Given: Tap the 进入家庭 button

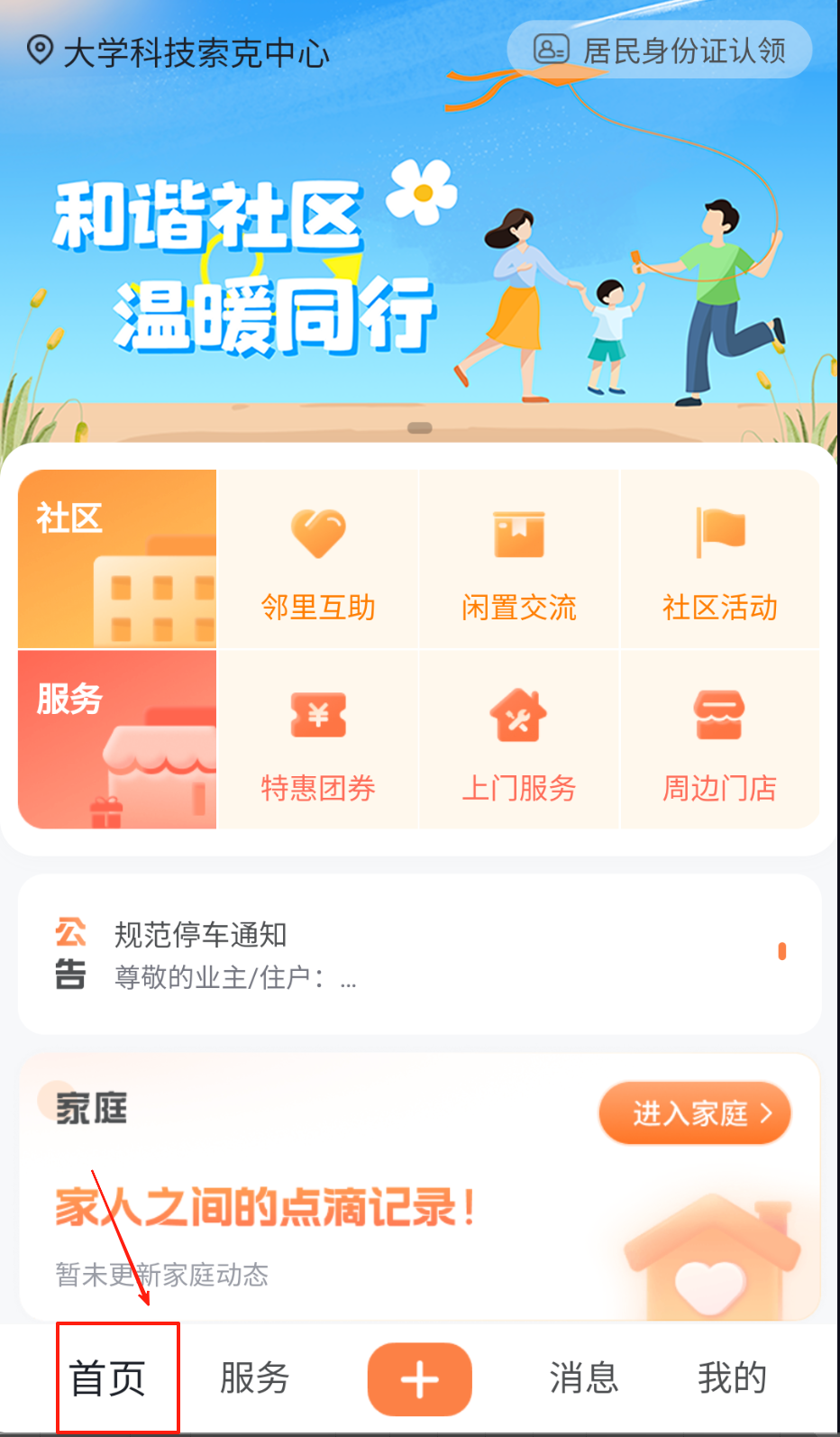Looking at the screenshot, I should point(694,1113).
